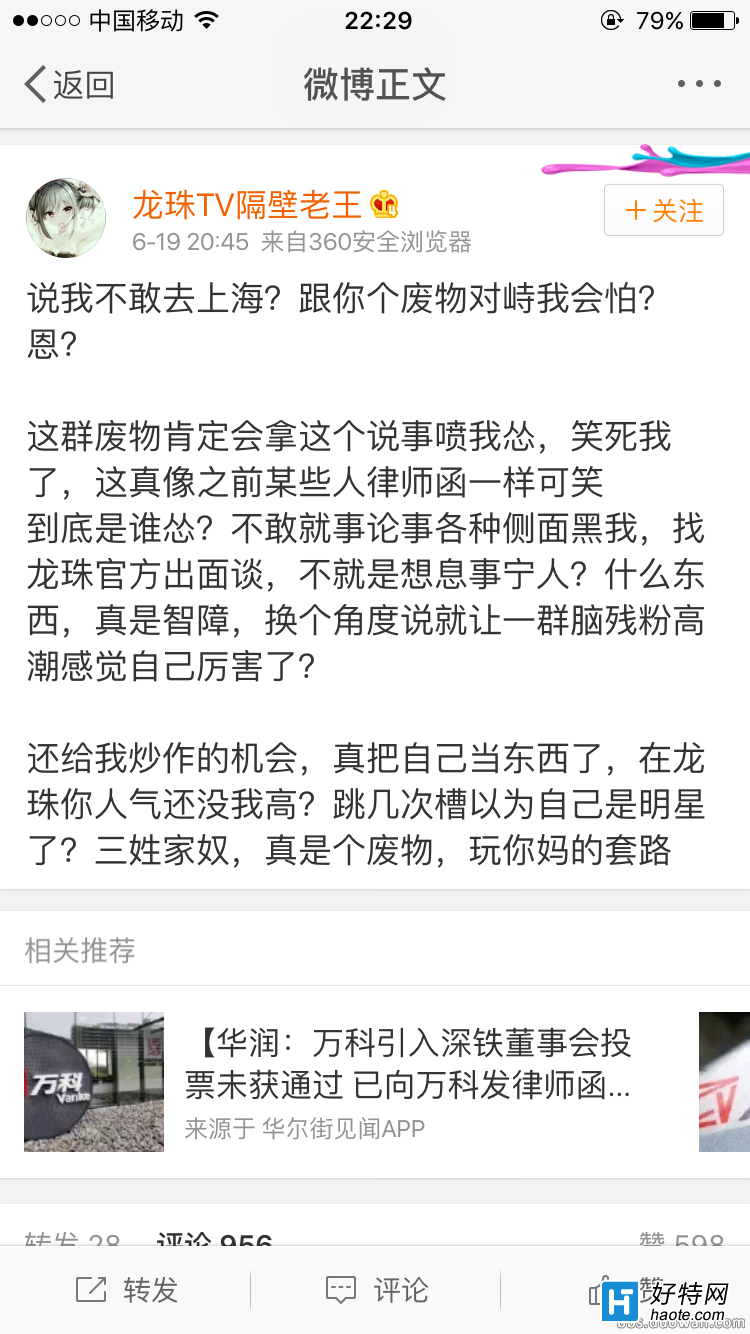Go back using the 返回 button
This screenshot has width=750, height=1334.
pos(70,85)
